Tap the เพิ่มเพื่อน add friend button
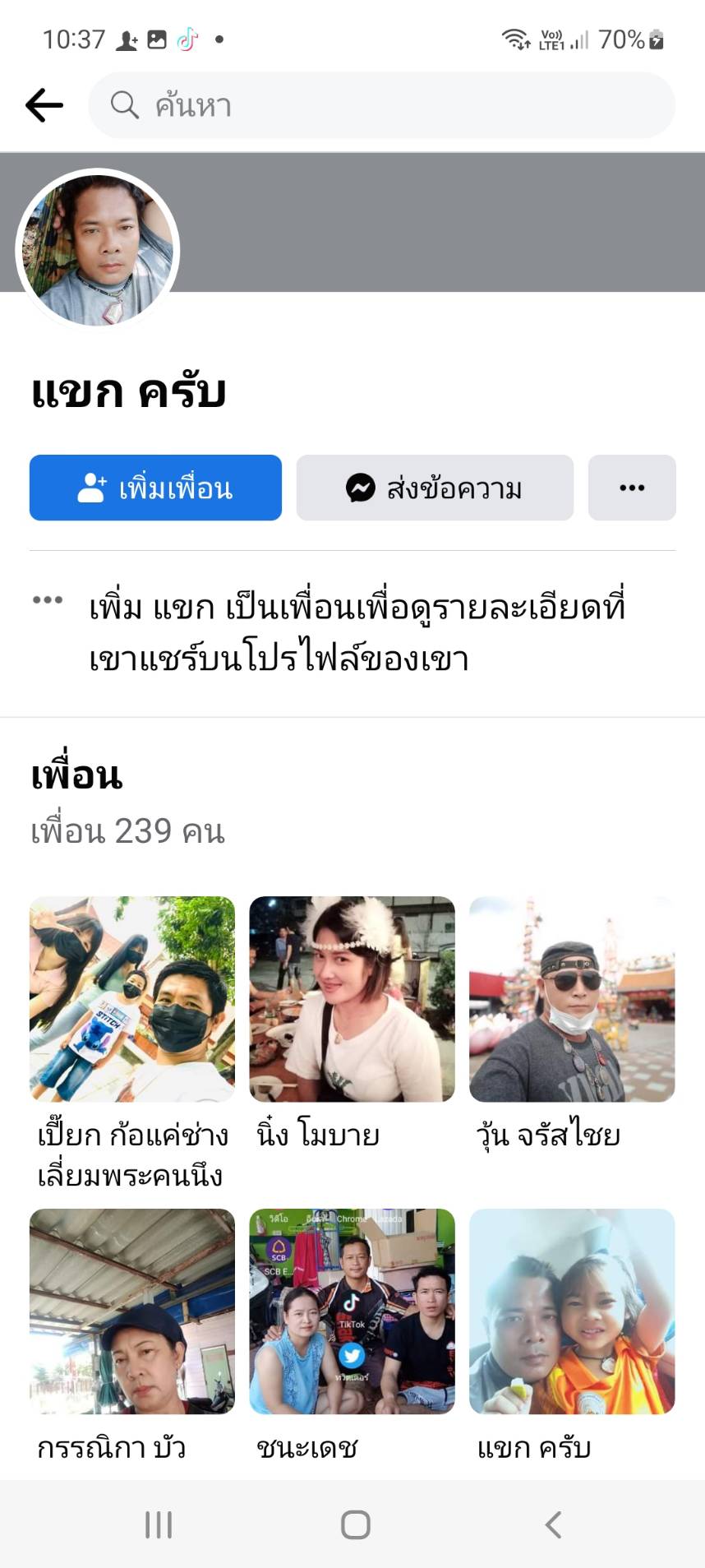 (155, 488)
